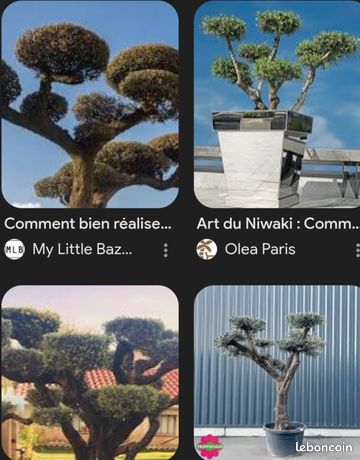
Task: Open the "Art du Niwaki" result title
Action: point(278,224)
